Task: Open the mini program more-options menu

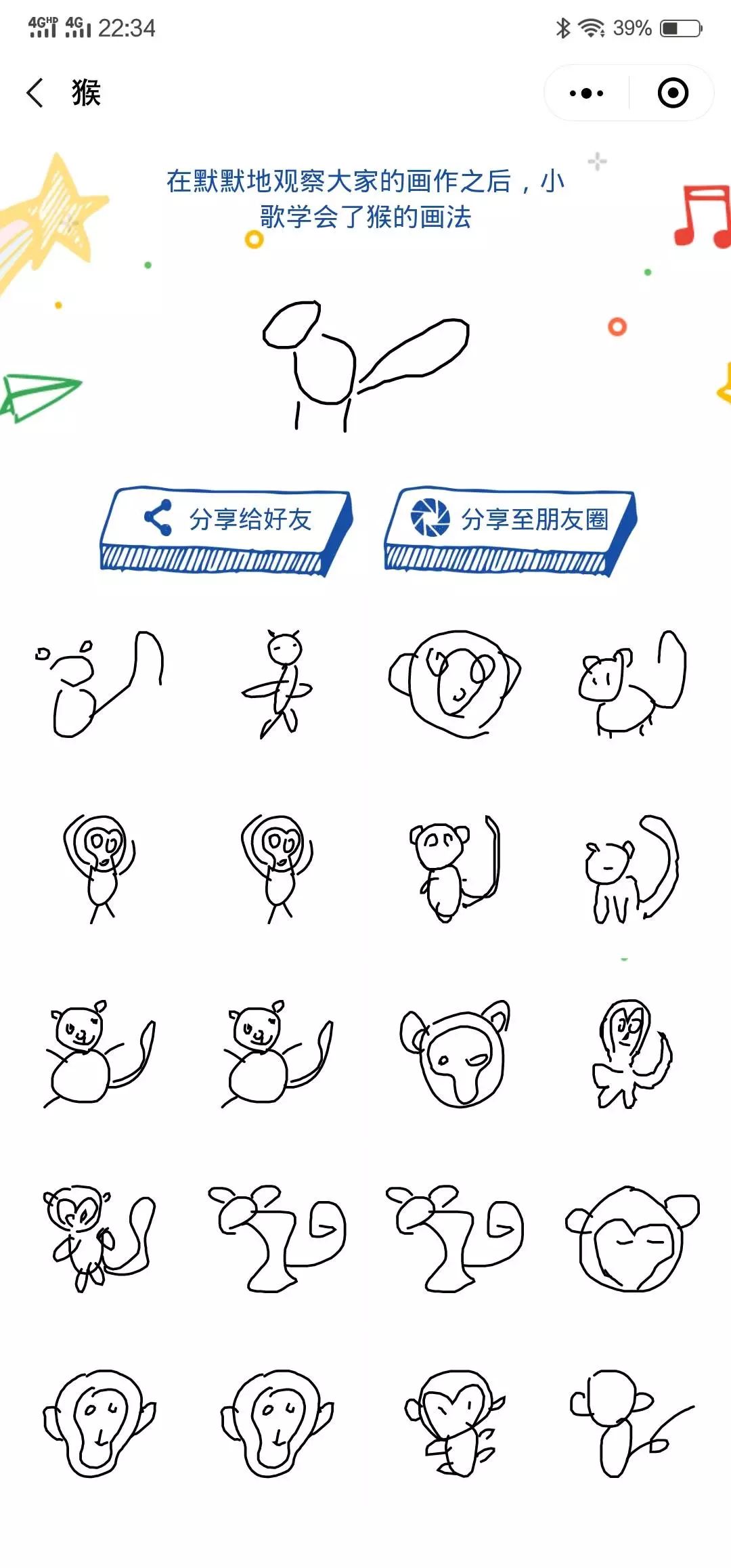Action: (586, 93)
